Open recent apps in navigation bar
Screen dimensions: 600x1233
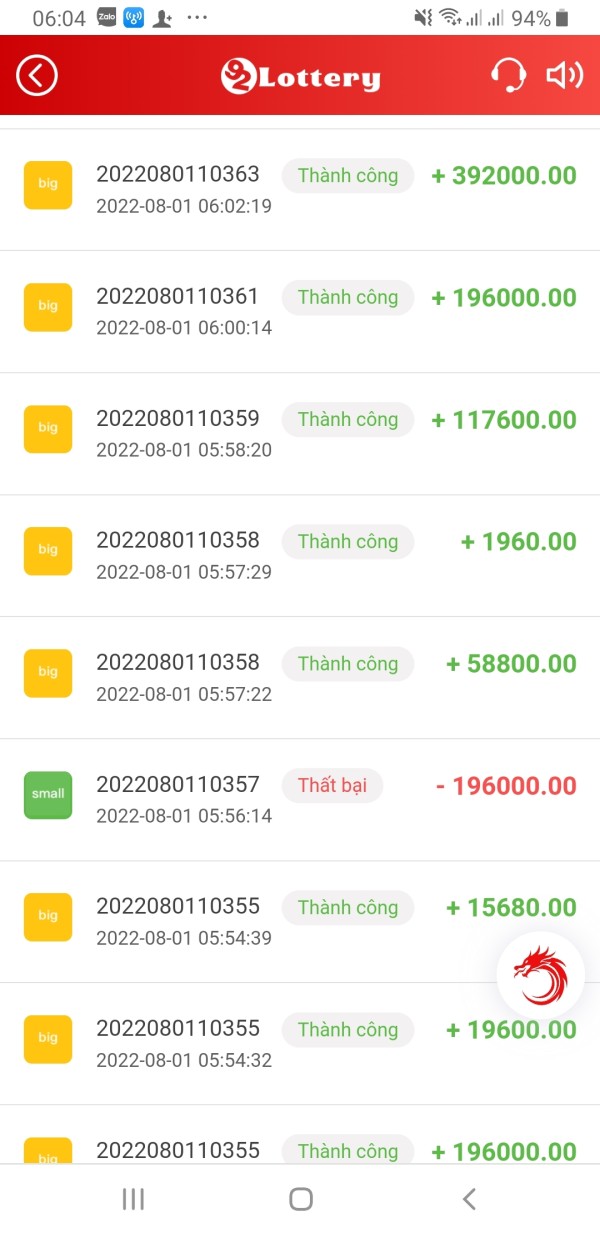[133, 1199]
